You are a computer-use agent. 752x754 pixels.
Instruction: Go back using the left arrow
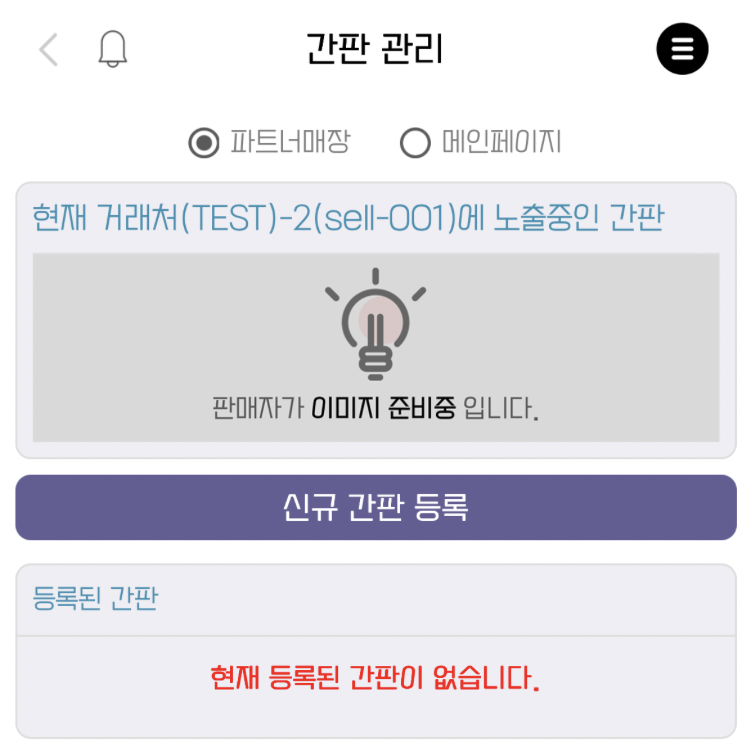[x=48, y=49]
